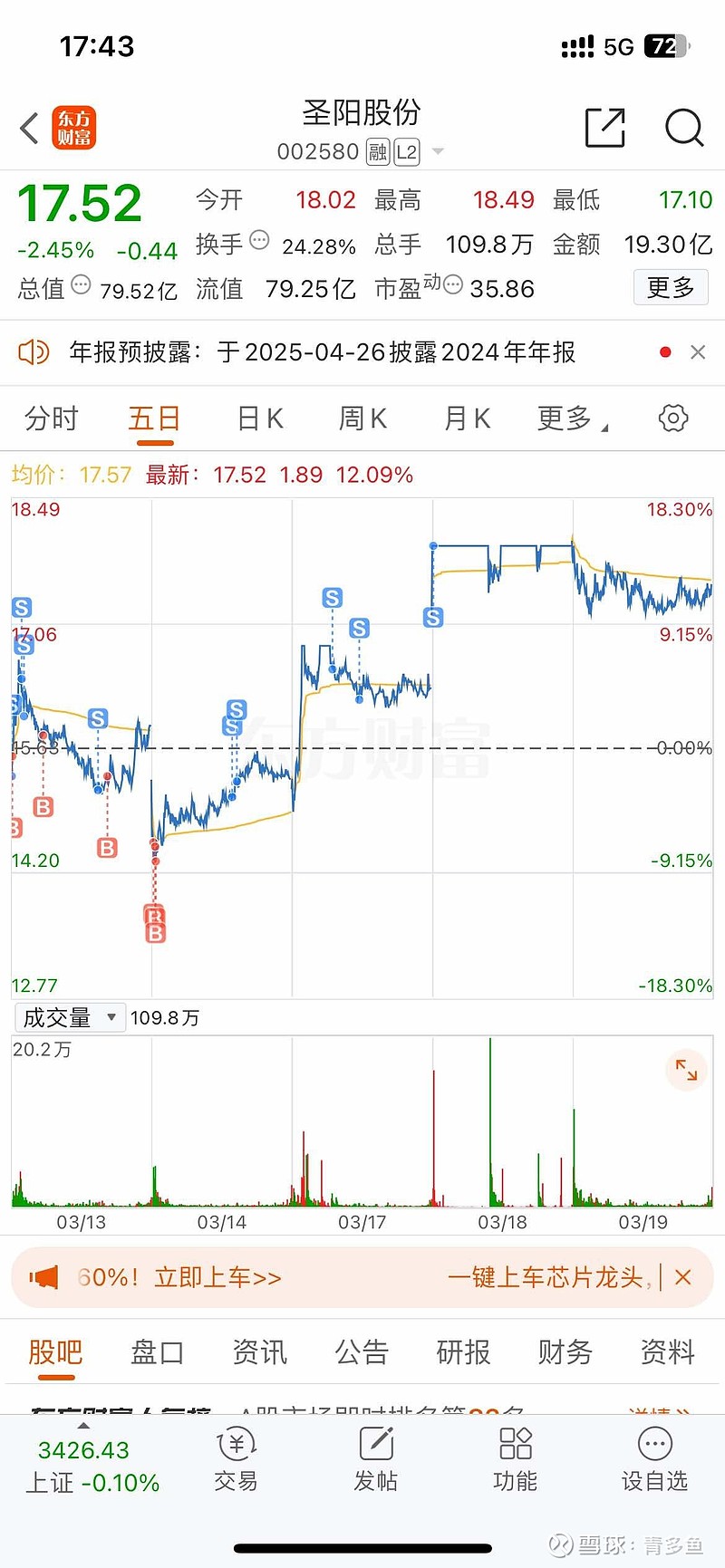
Task: Switch to the 月K chart tab
Action: (x=467, y=418)
